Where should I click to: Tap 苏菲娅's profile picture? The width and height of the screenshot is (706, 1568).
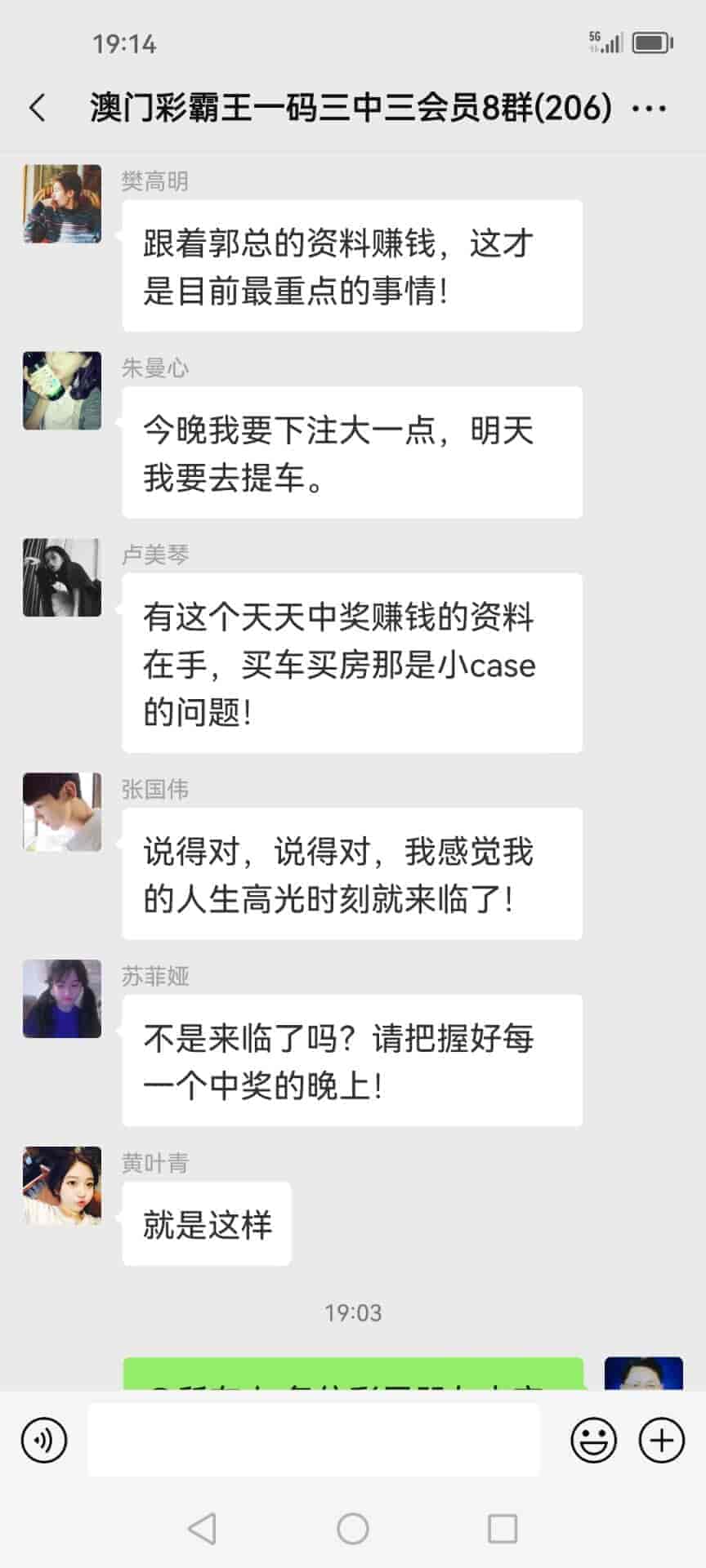coord(62,999)
